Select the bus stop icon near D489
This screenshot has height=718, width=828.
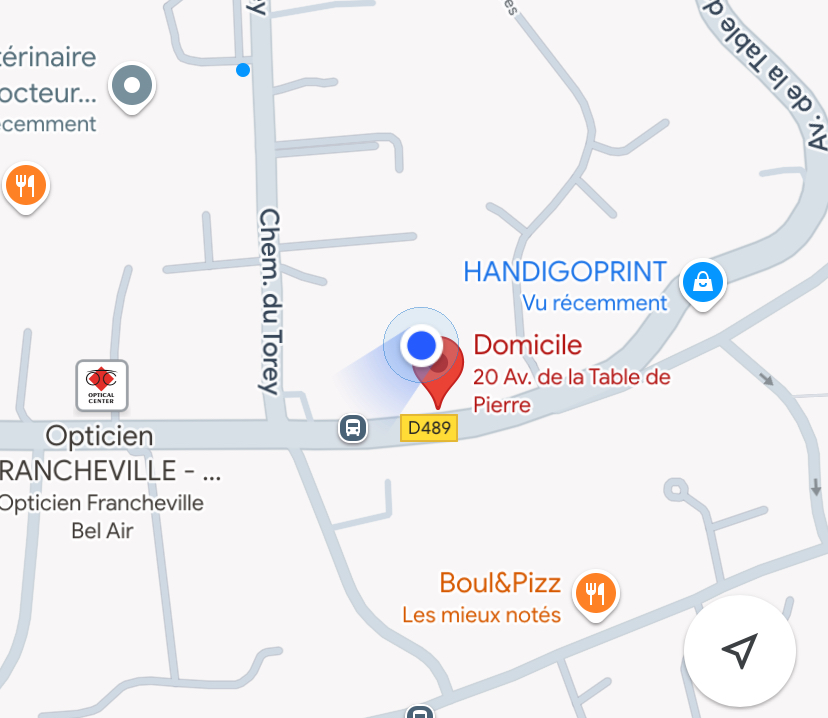[x=352, y=428]
